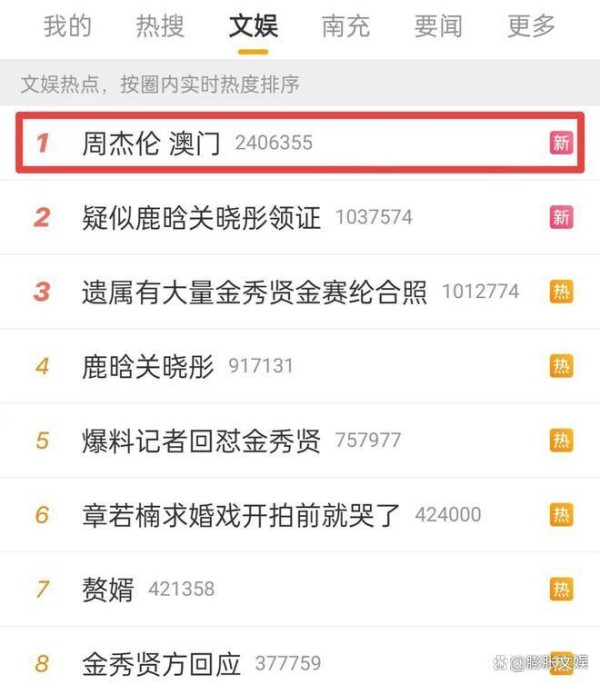Open the 鹿晗关晓彤 topic ranked fourth
The height and width of the screenshot is (684, 600).
coord(148,366)
